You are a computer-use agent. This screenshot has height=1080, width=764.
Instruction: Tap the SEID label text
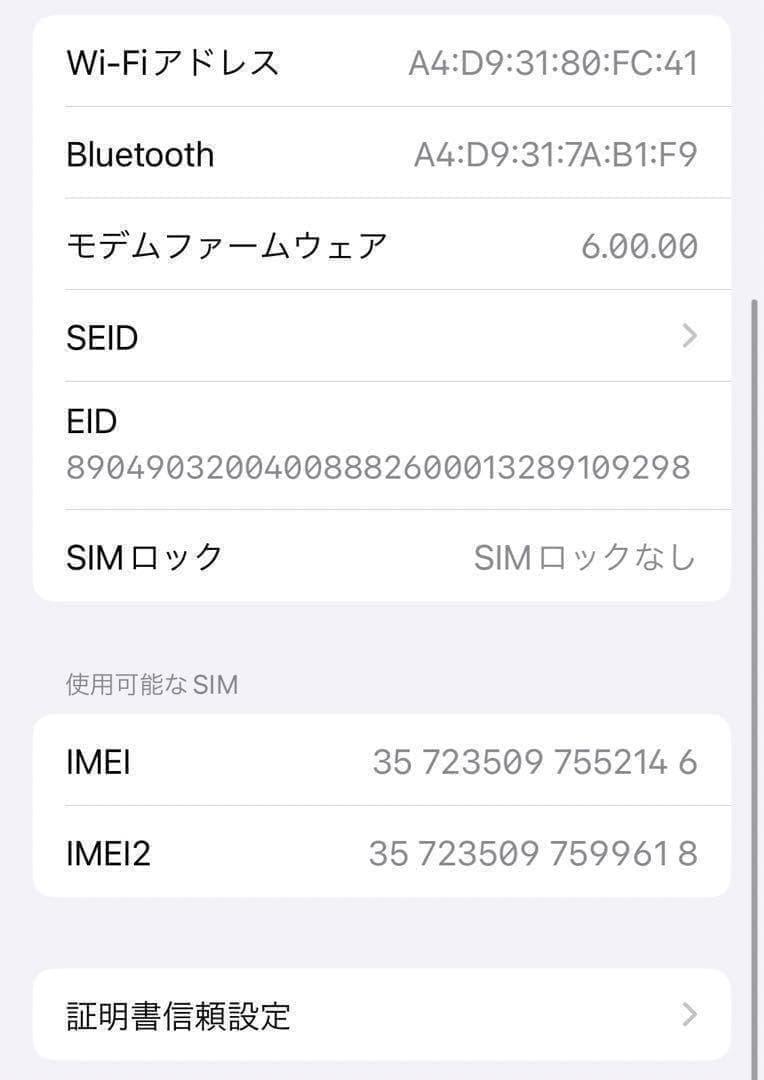pos(101,337)
